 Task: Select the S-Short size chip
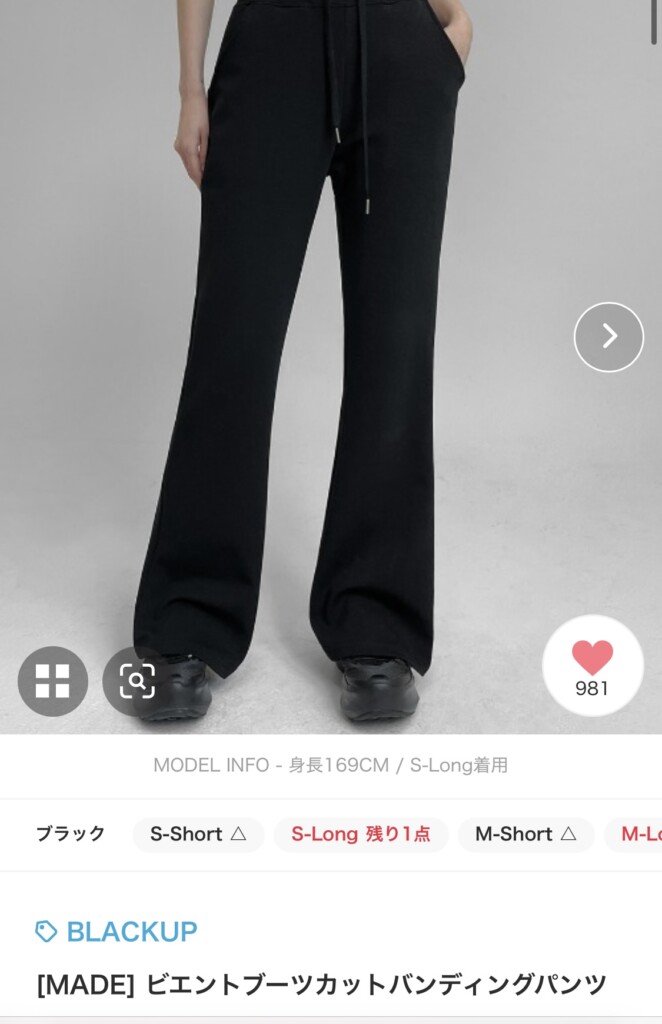pos(198,834)
